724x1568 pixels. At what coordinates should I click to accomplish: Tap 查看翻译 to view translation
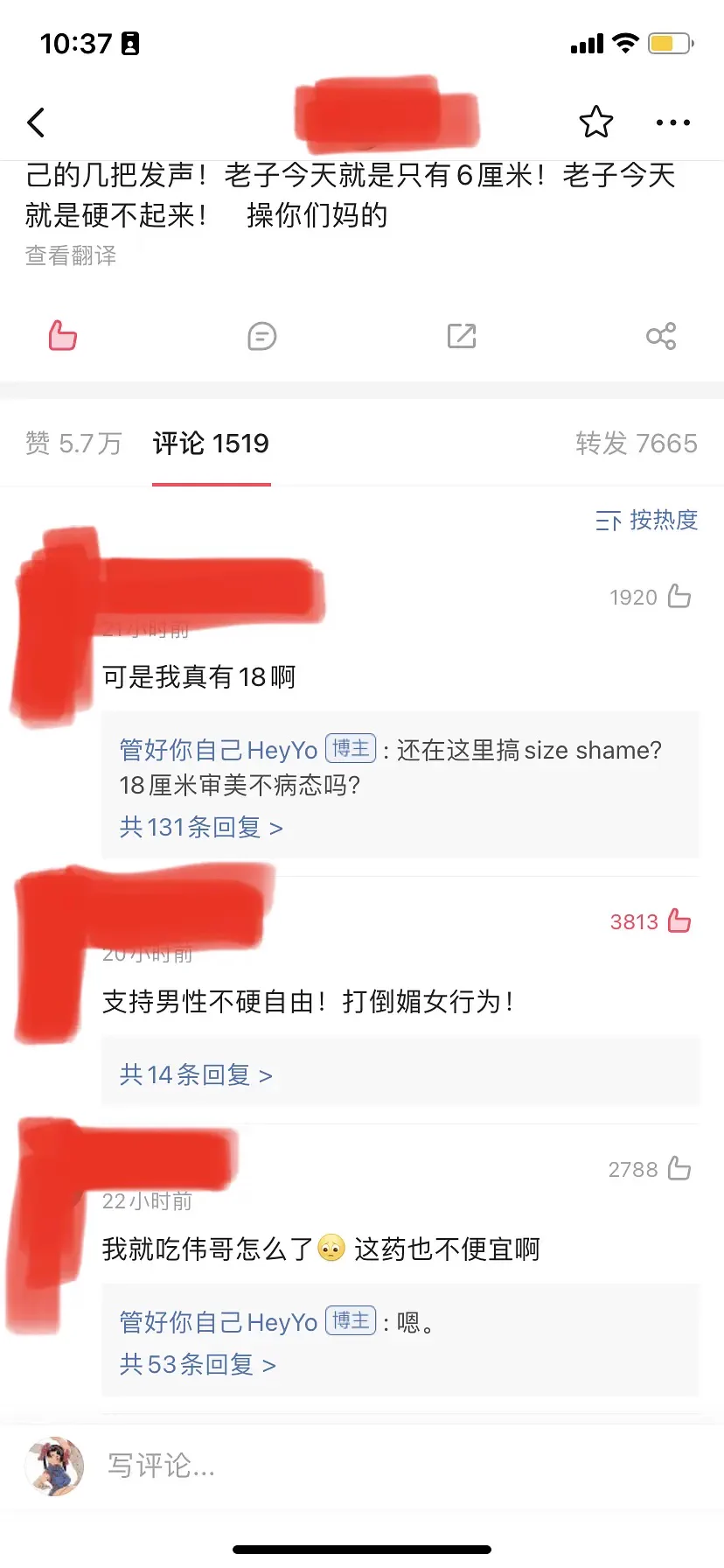(x=71, y=255)
